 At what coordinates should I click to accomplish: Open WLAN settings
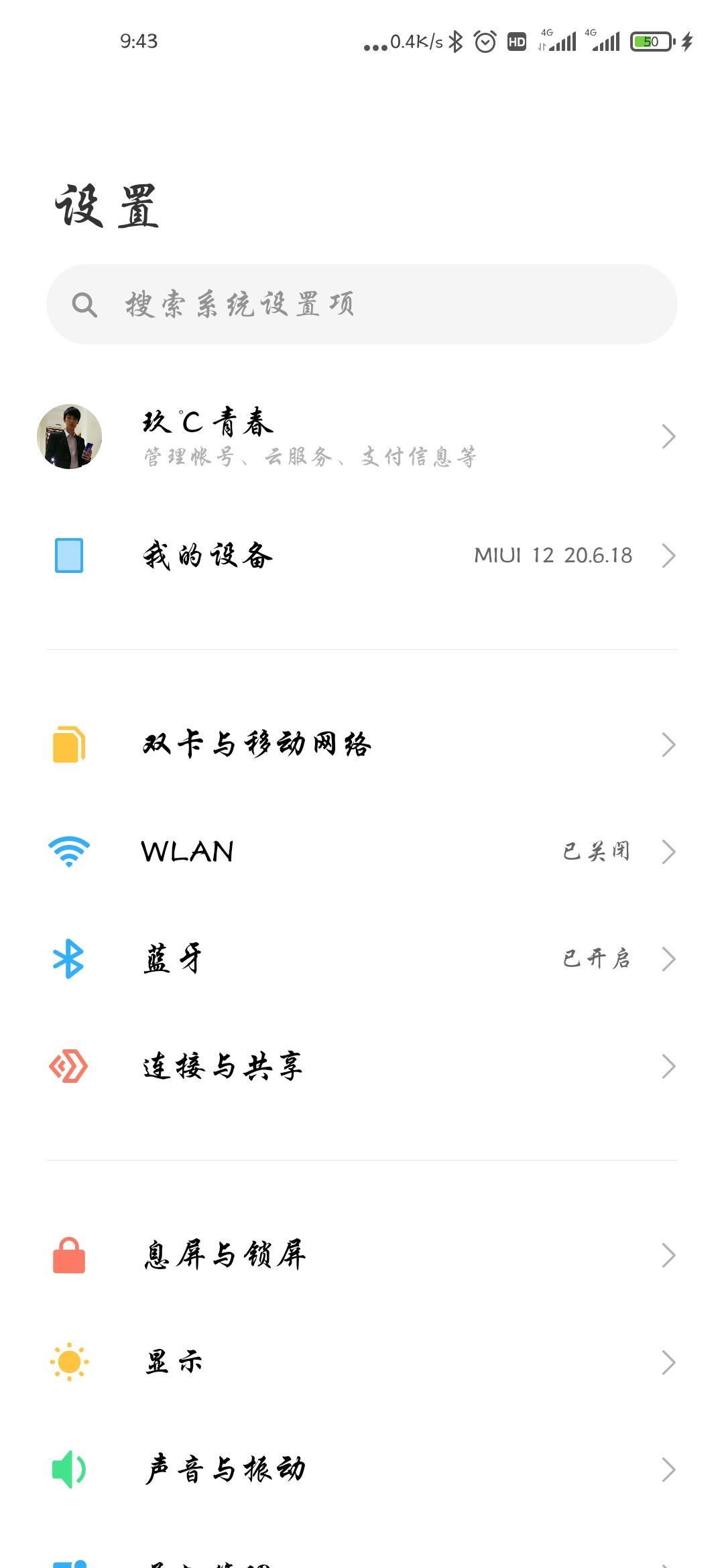[x=362, y=852]
